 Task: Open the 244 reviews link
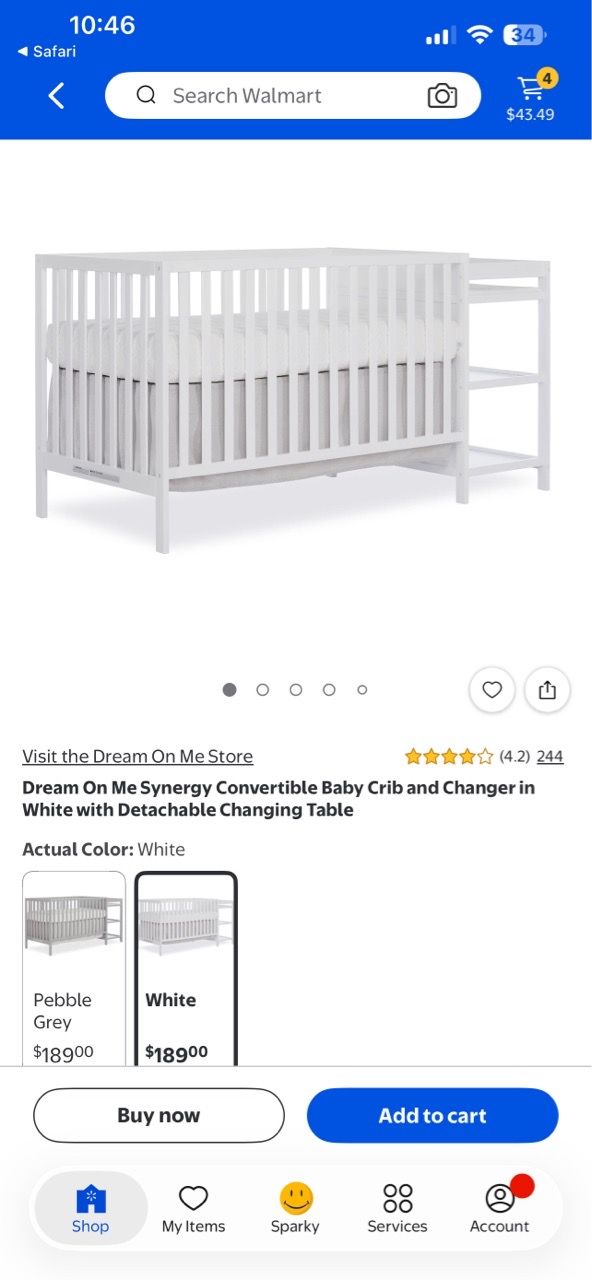550,756
